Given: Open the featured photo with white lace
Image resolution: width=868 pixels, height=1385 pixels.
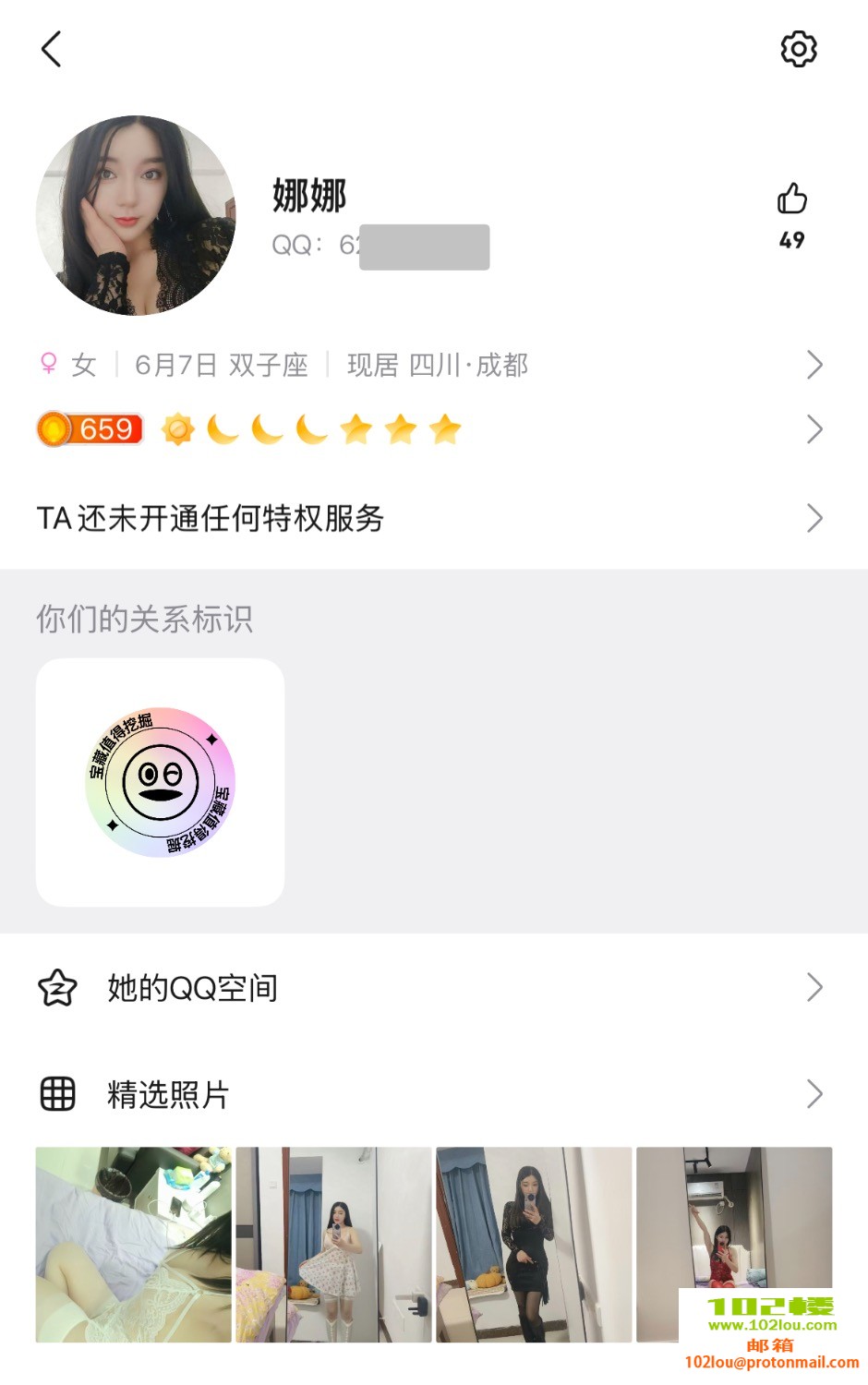Looking at the screenshot, I should pyautogui.click(x=133, y=1244).
